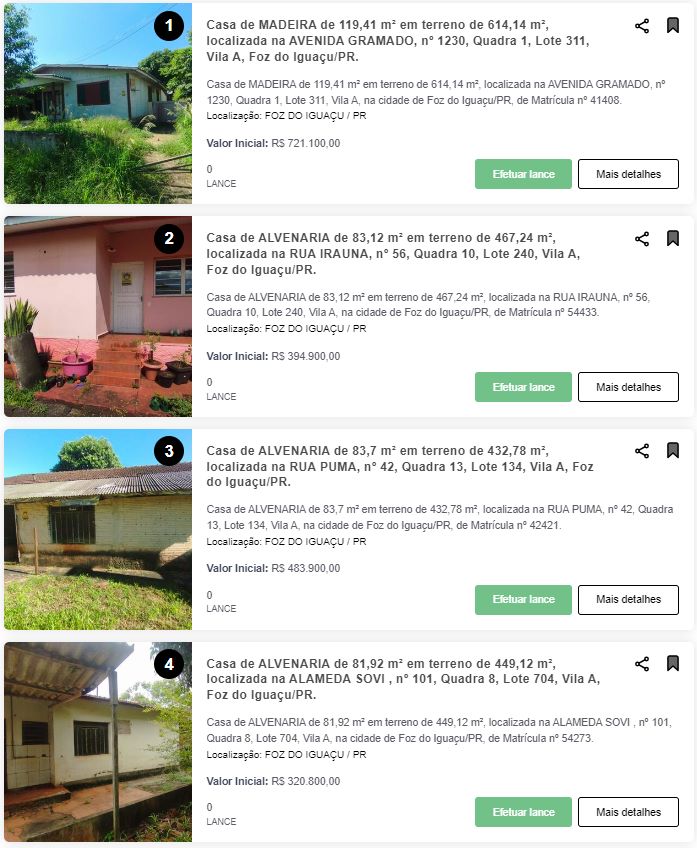The height and width of the screenshot is (848, 697).
Task: Save the Rua Puma house with bookmark
Action: [x=673, y=451]
